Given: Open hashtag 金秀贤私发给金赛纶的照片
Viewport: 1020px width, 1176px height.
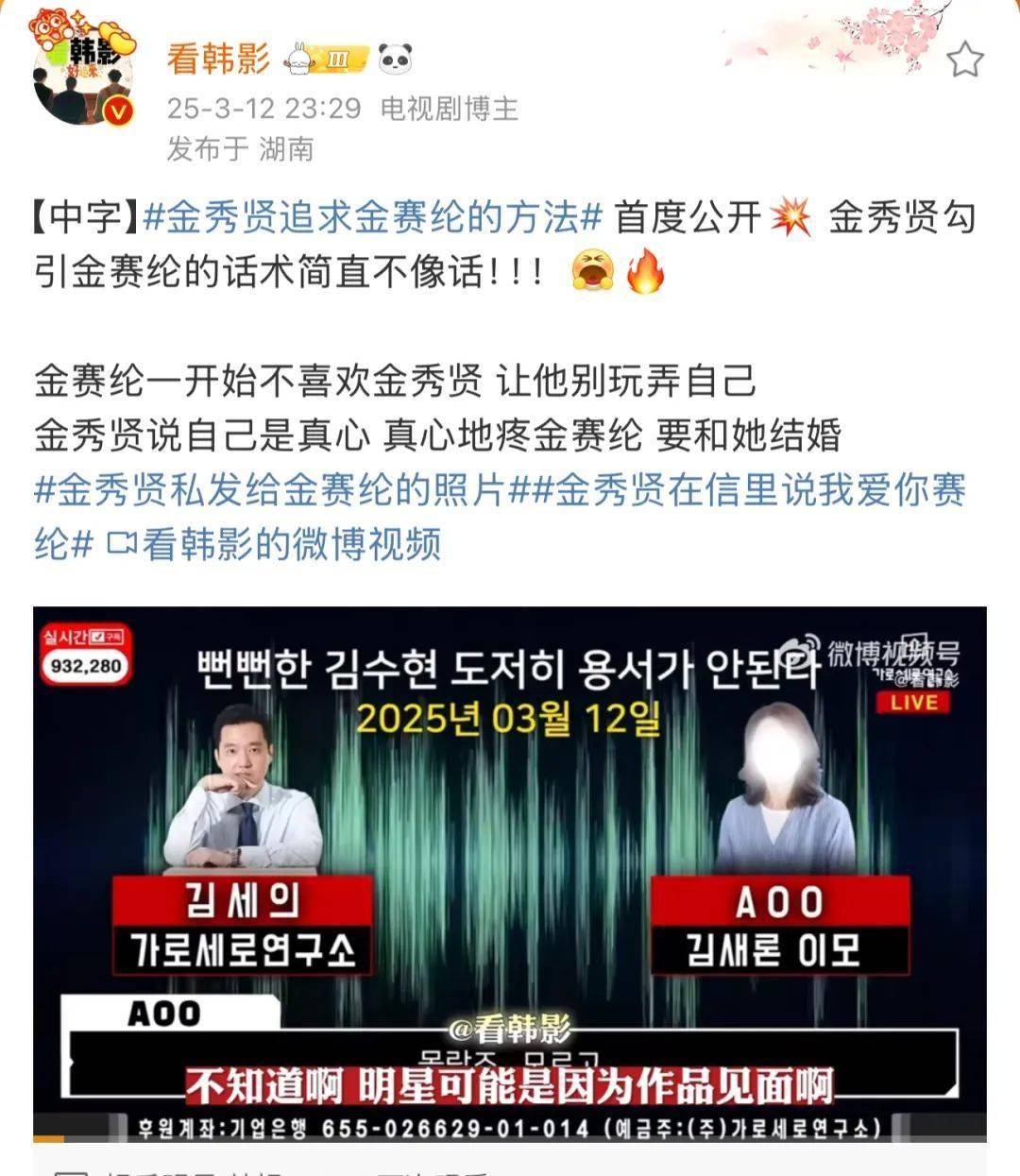Looking at the screenshot, I should click(270, 490).
